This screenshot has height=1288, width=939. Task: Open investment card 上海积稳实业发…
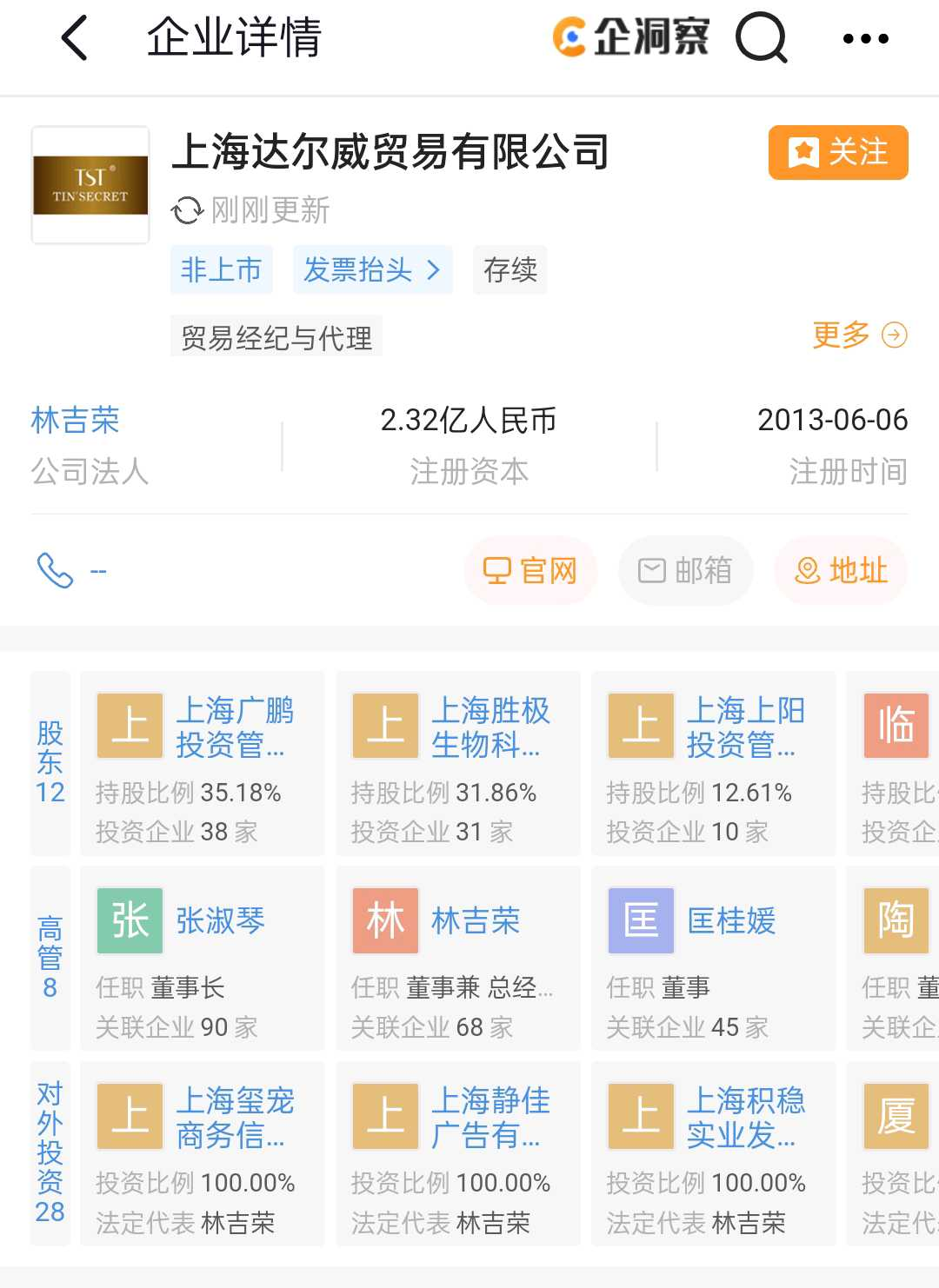(x=713, y=1153)
